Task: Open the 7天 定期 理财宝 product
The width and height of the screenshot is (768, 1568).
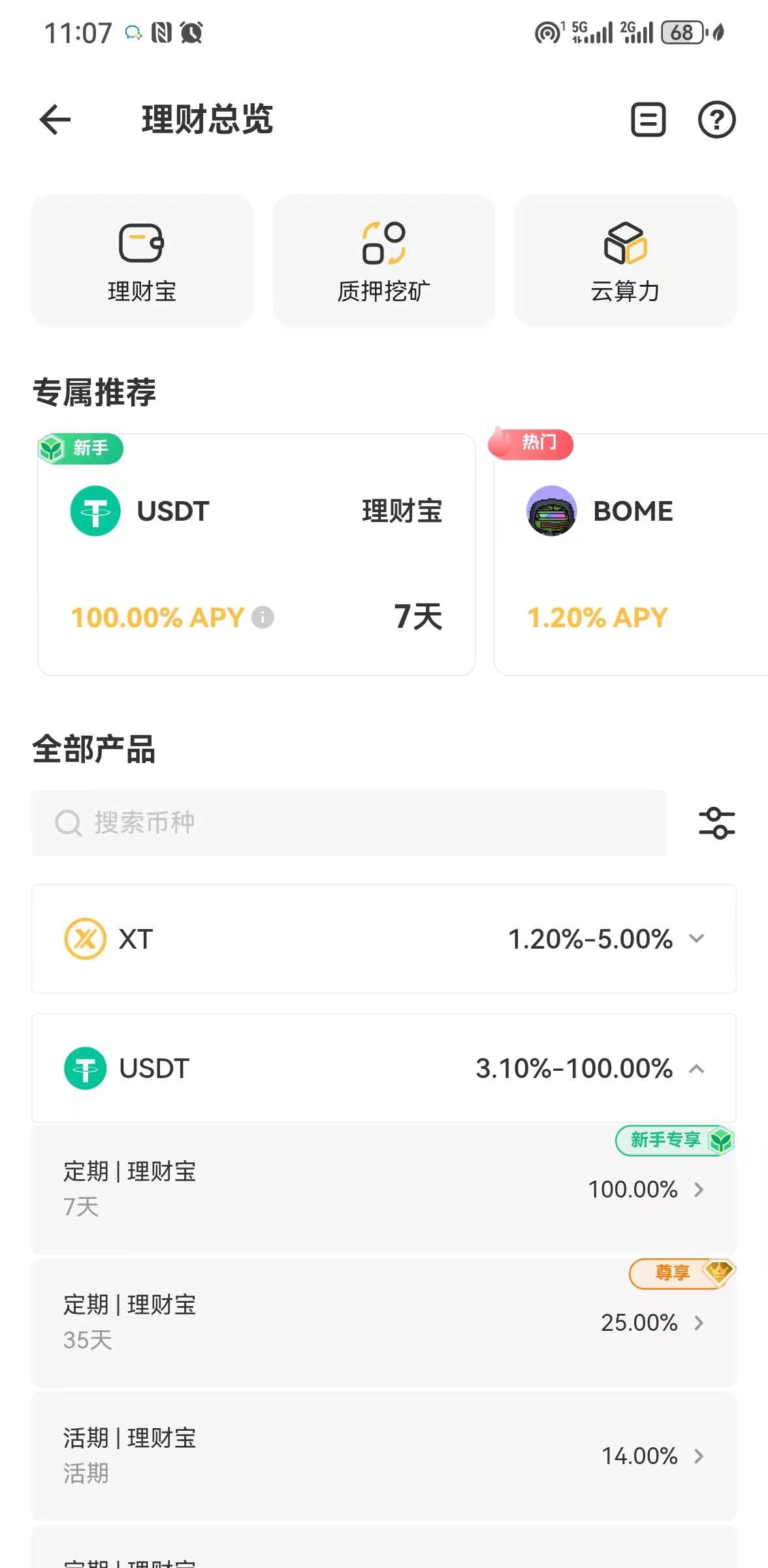Action: click(x=384, y=1189)
